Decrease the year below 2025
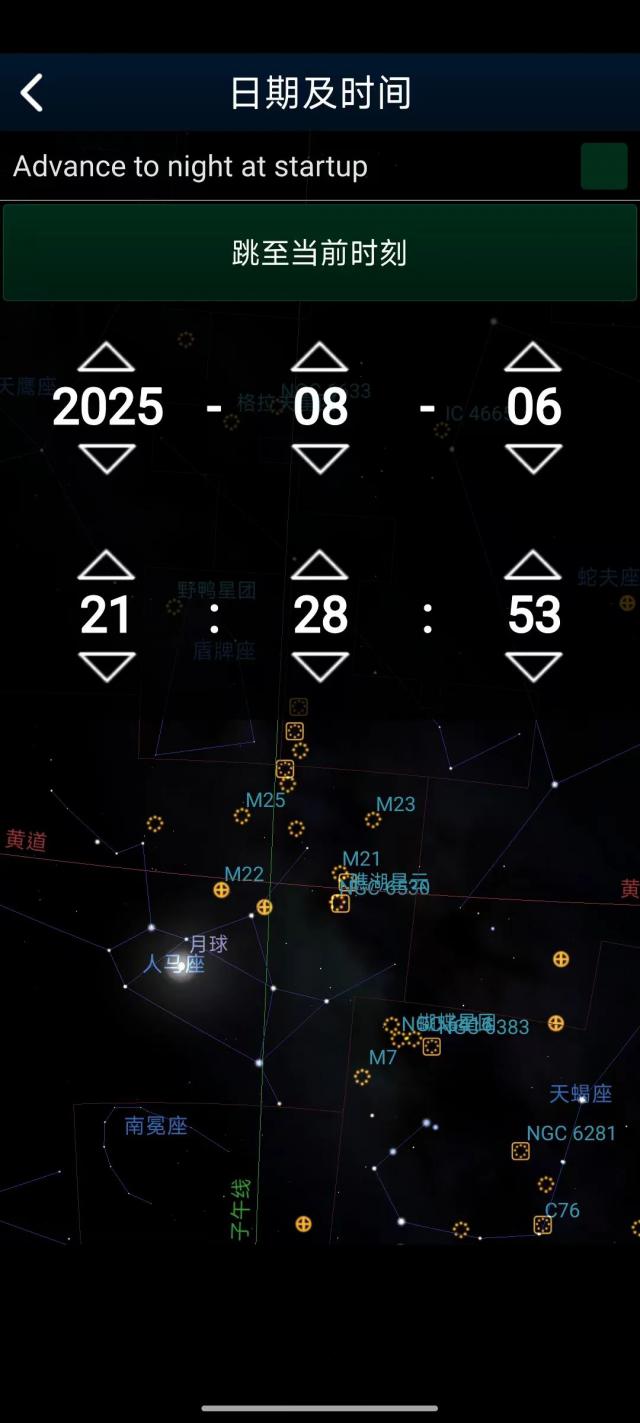 point(106,458)
